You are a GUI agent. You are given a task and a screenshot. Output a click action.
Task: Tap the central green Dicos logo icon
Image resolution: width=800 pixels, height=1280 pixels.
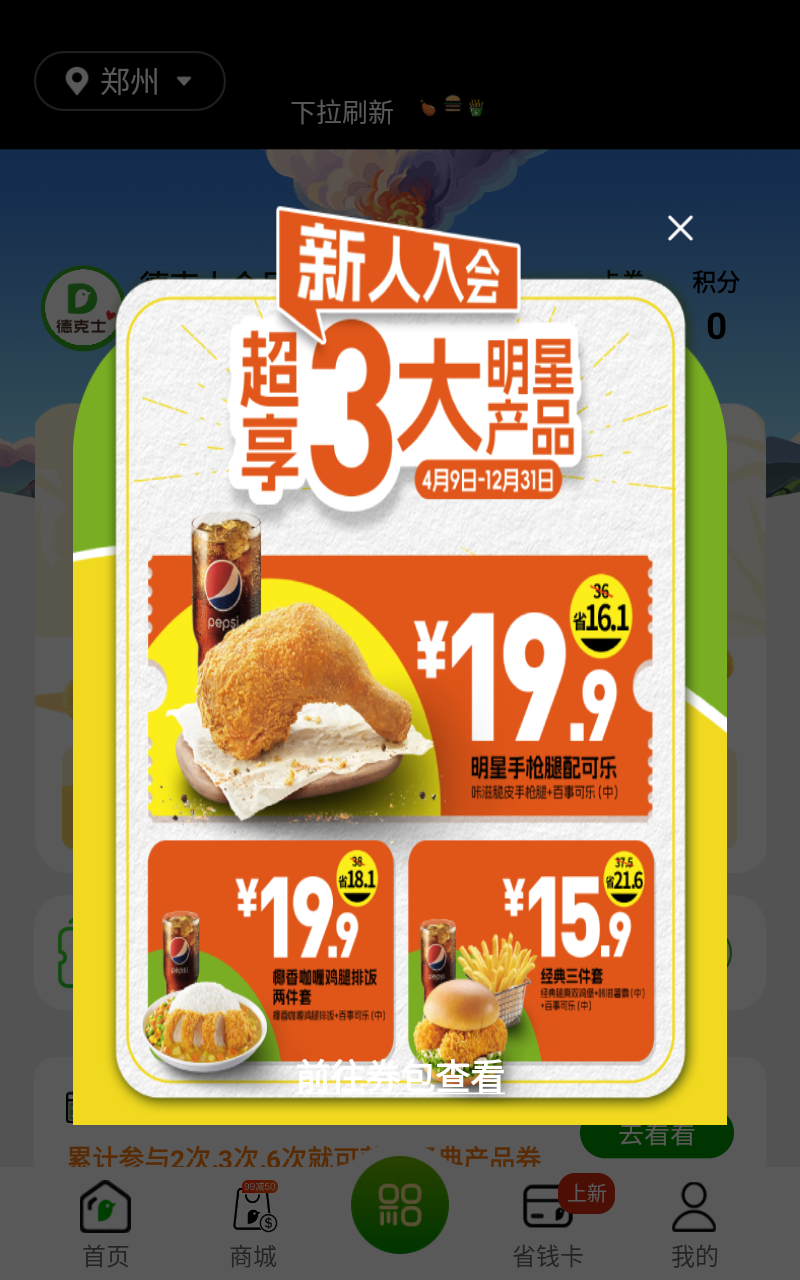[x=399, y=1204]
